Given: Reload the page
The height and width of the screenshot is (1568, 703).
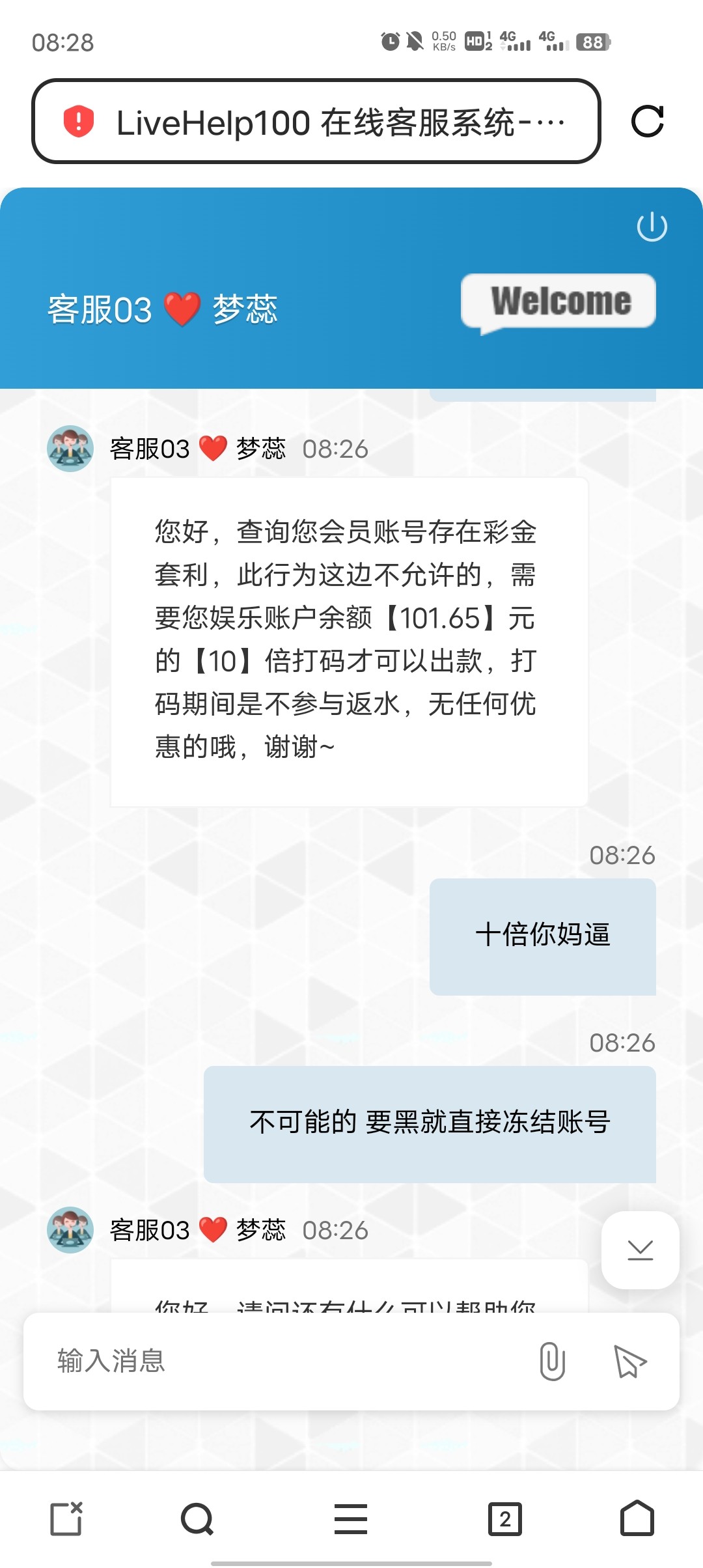Looking at the screenshot, I should point(647,121).
